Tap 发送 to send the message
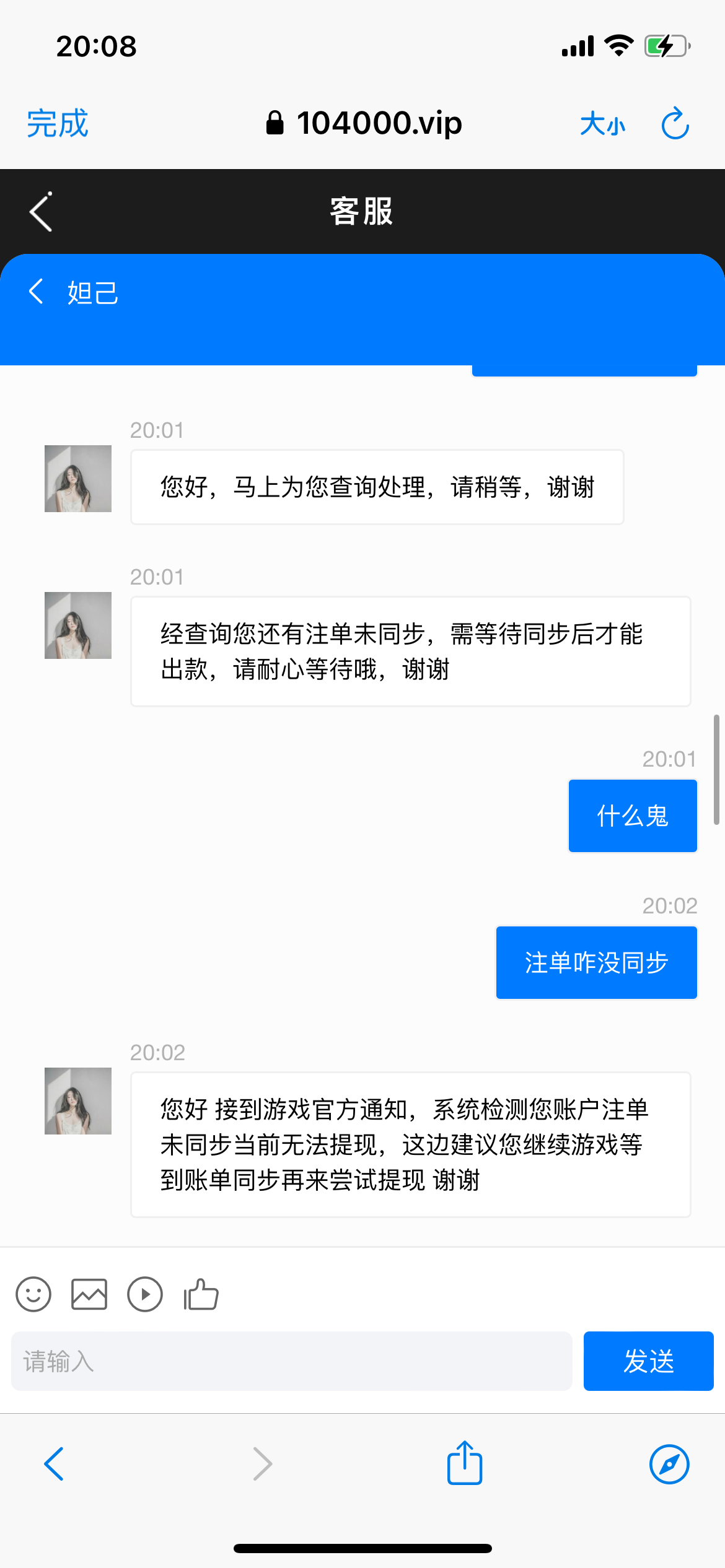The width and height of the screenshot is (725, 1568). coord(648,1361)
